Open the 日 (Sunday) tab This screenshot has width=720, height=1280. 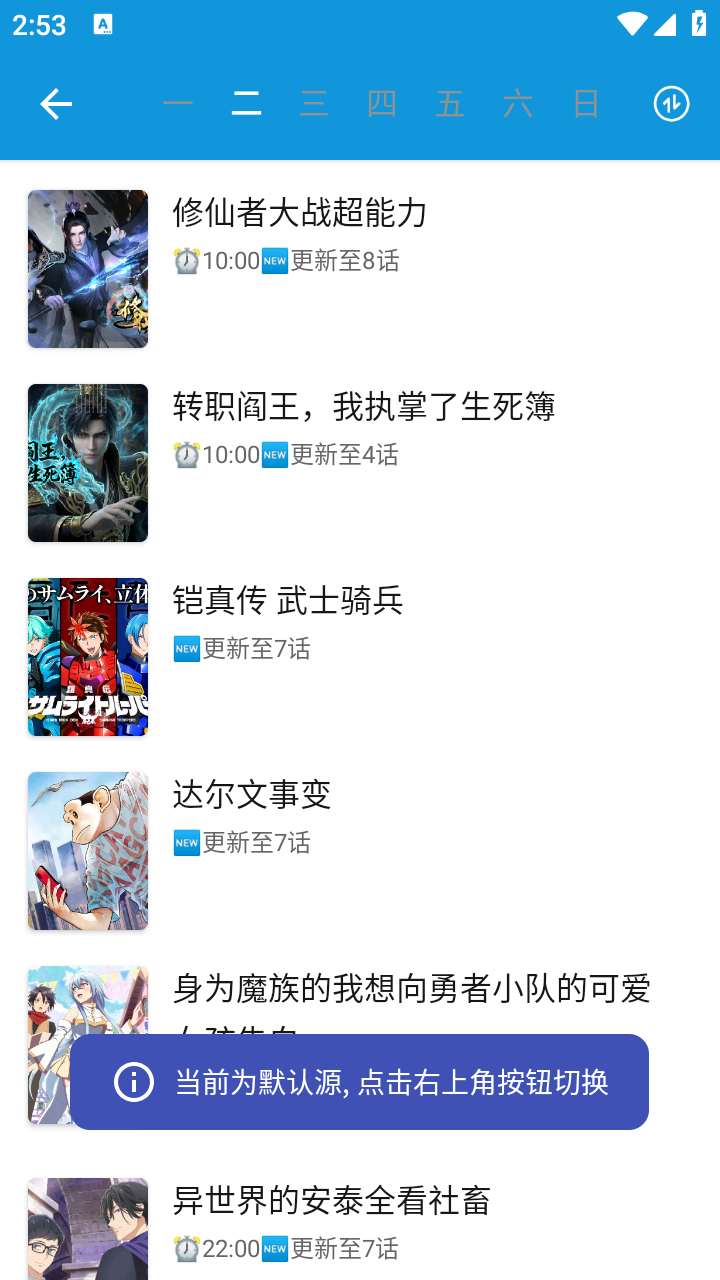click(587, 103)
